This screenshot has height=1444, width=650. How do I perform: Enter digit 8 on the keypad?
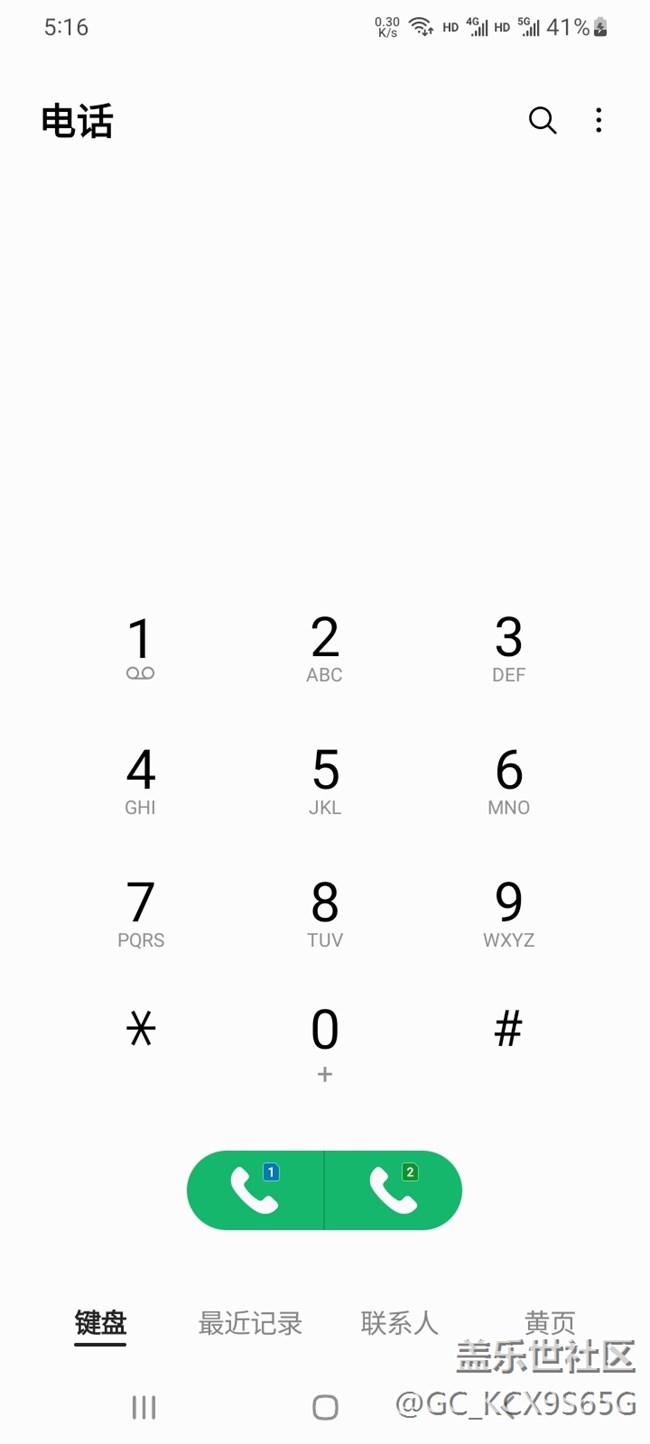pyautogui.click(x=325, y=913)
